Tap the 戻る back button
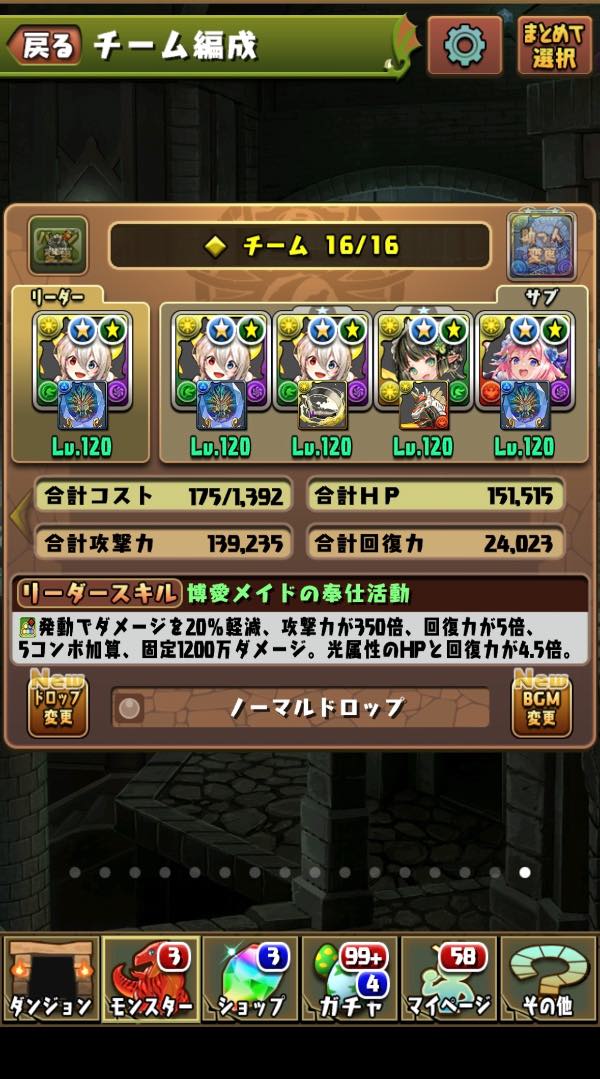This screenshot has width=600, height=1079. point(45,45)
